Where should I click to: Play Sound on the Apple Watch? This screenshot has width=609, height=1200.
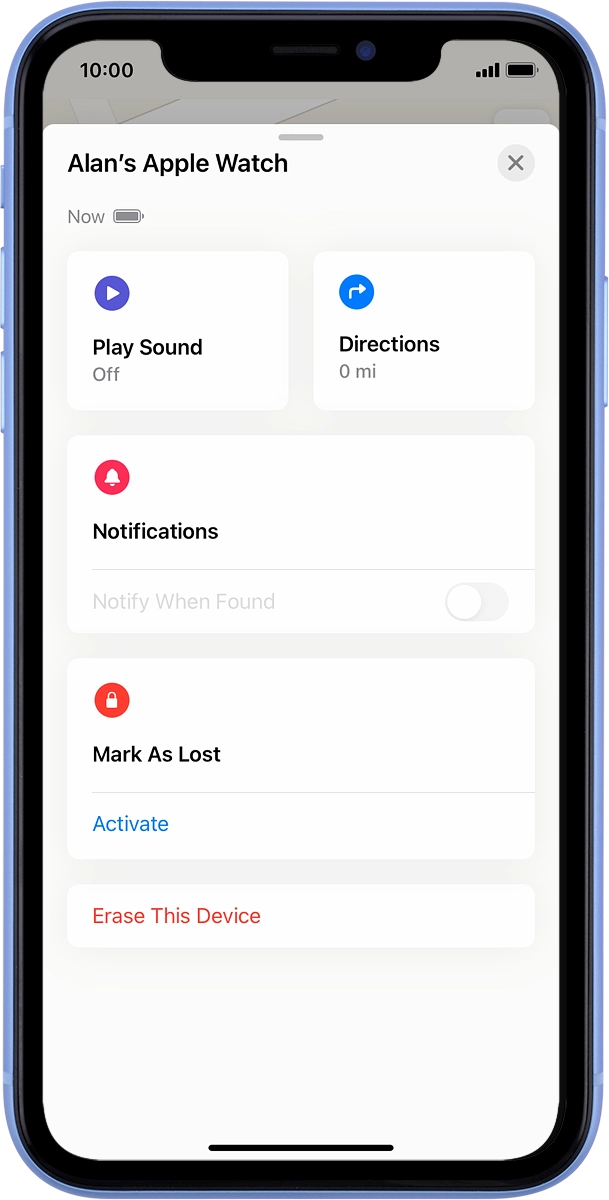[177, 331]
